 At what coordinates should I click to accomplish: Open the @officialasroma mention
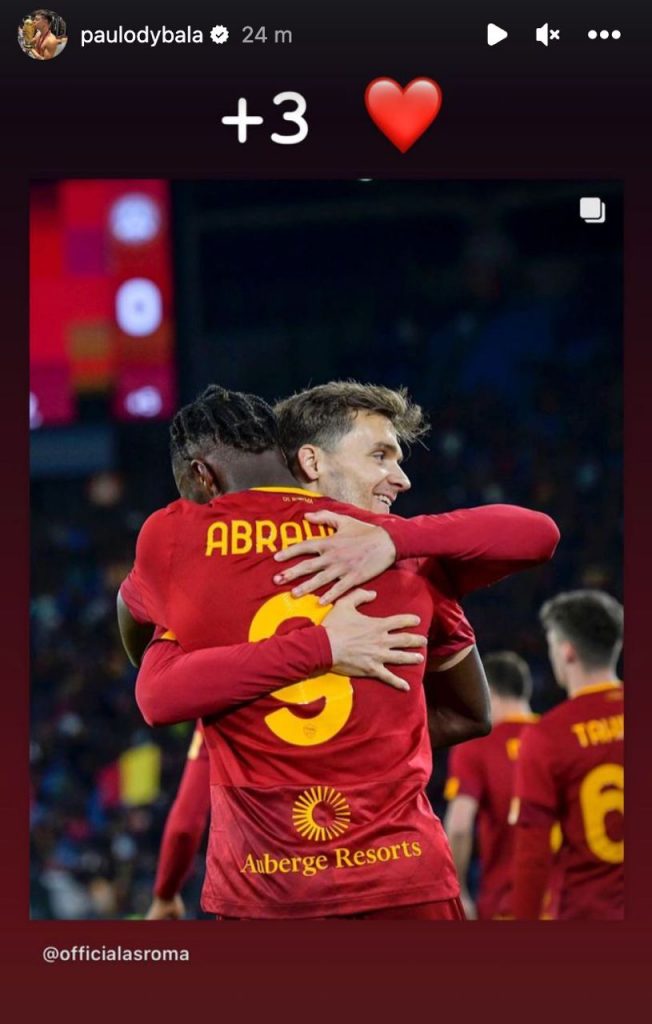(116, 954)
